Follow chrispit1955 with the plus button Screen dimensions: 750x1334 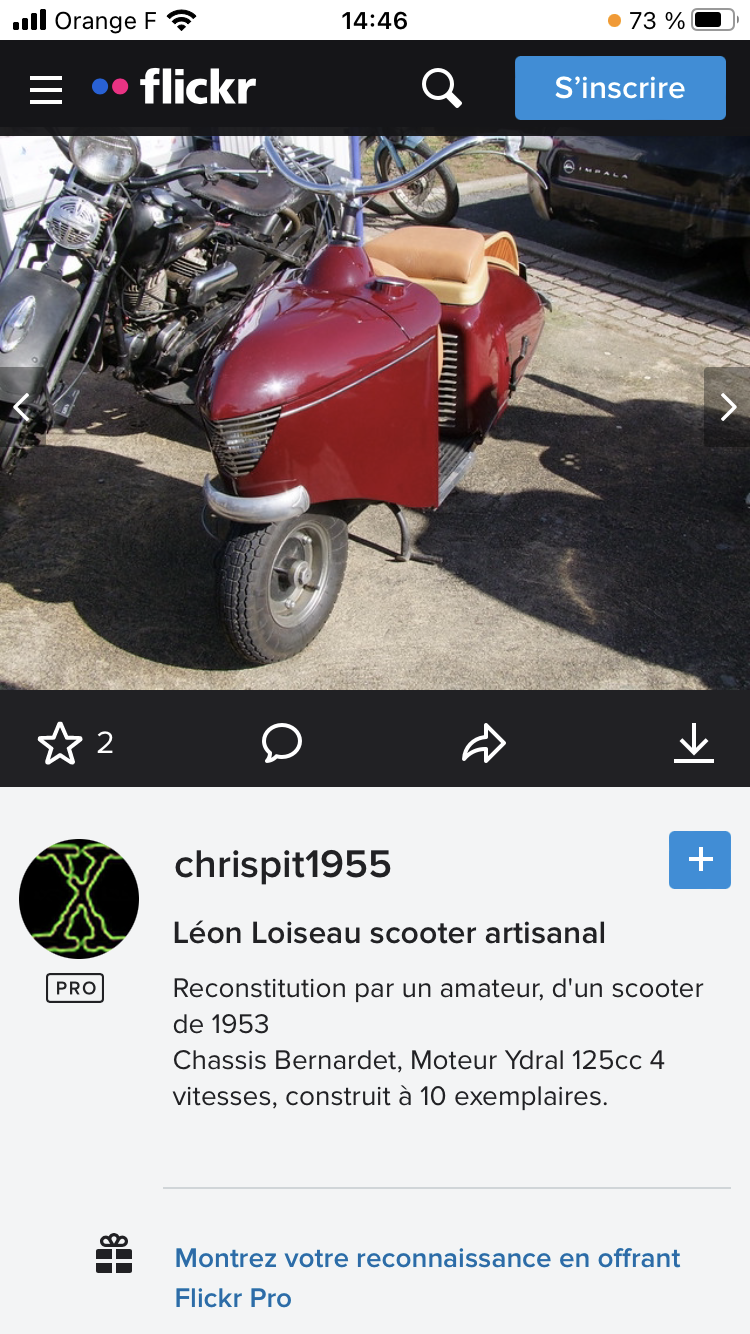click(x=700, y=860)
